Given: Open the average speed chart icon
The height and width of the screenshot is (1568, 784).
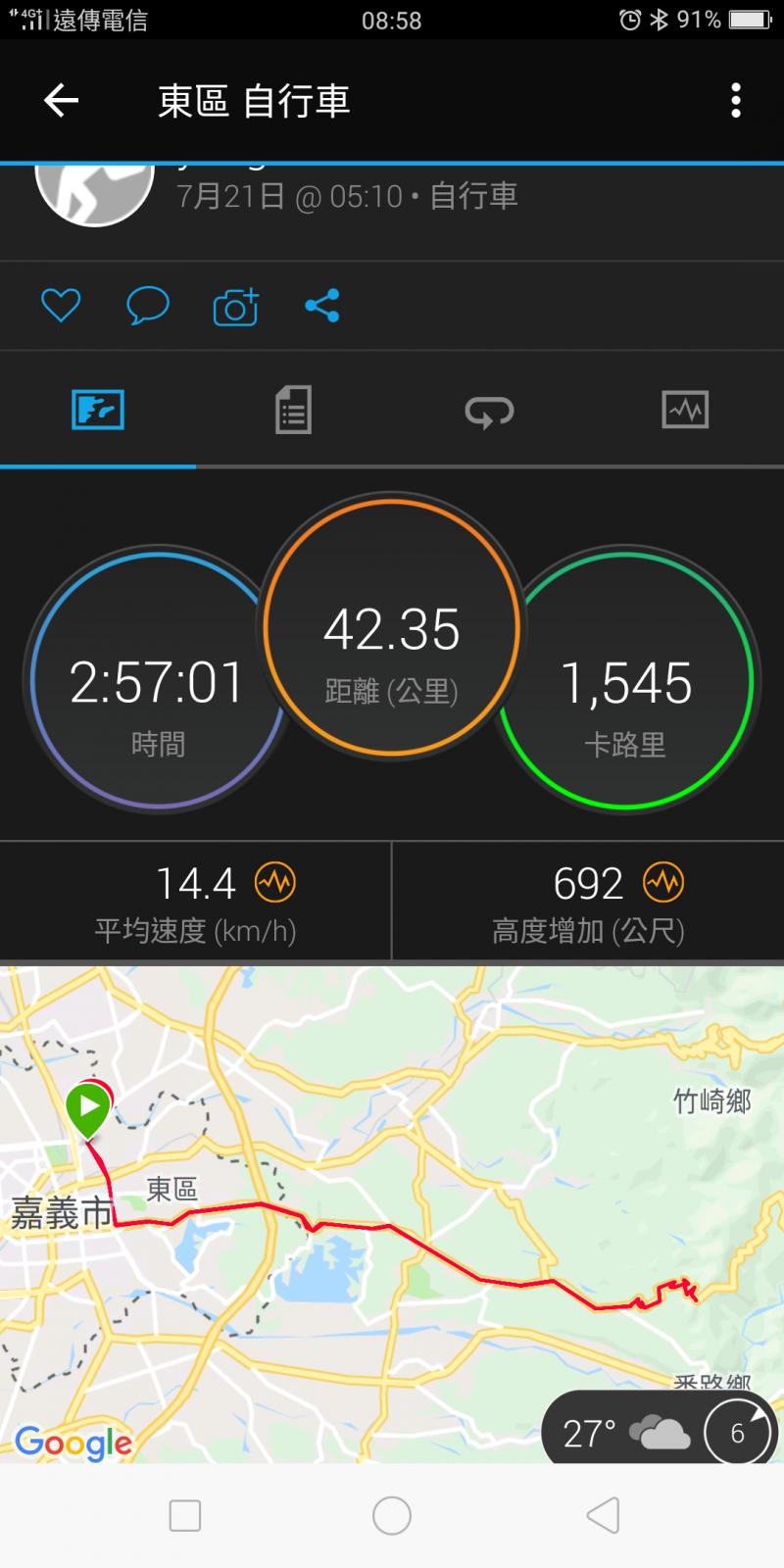Looking at the screenshot, I should click(x=274, y=882).
